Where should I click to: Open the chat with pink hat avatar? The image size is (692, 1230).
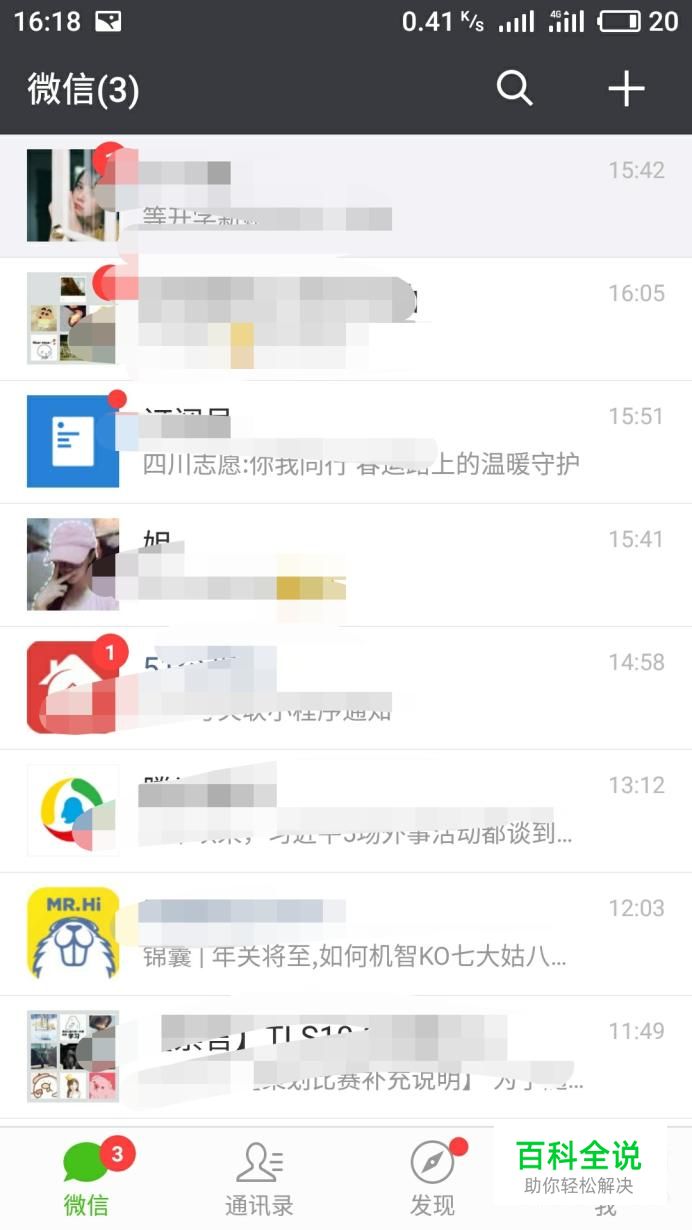pos(346,565)
